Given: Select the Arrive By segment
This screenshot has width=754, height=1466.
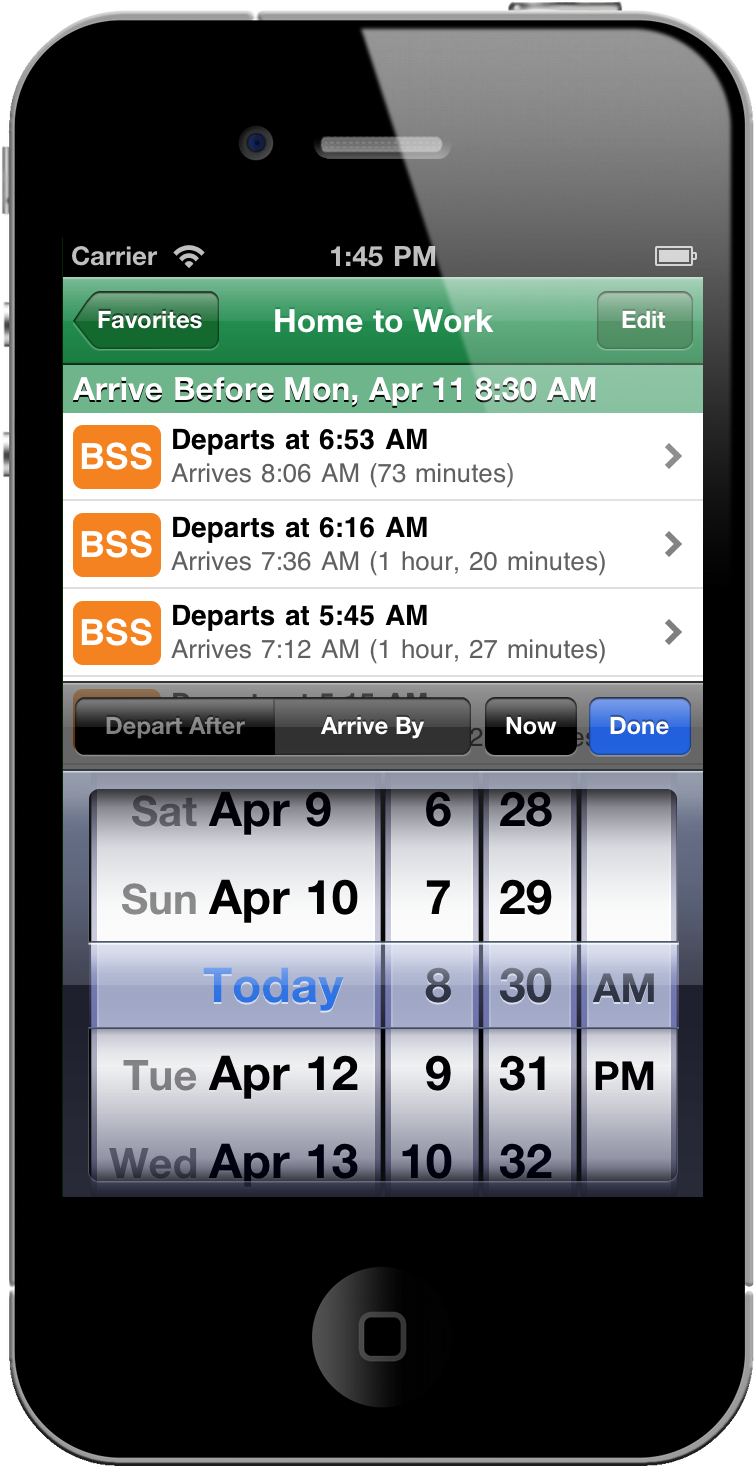Looking at the screenshot, I should [372, 726].
